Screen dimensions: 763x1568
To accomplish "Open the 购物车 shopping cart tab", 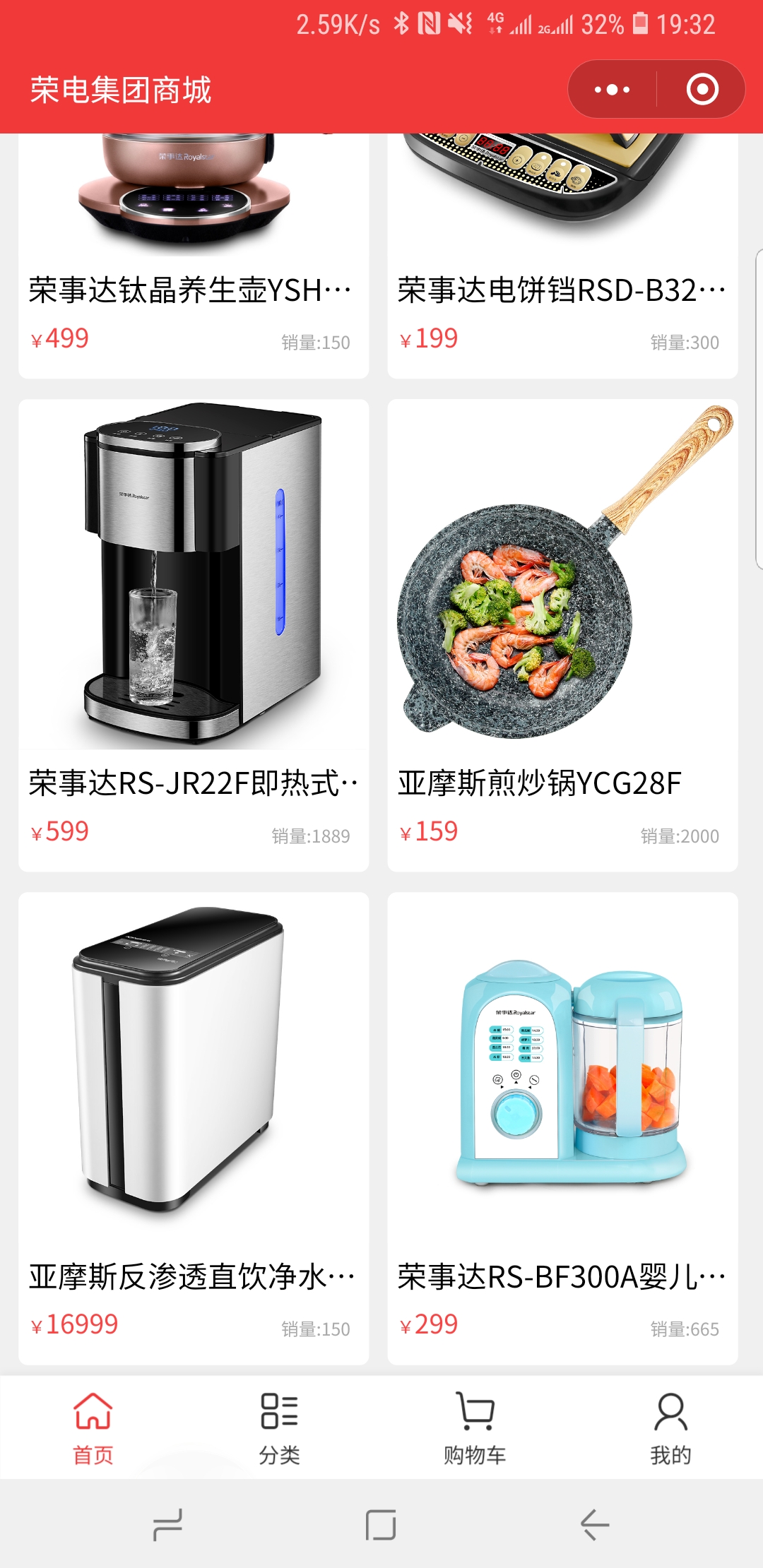I will point(475,1428).
